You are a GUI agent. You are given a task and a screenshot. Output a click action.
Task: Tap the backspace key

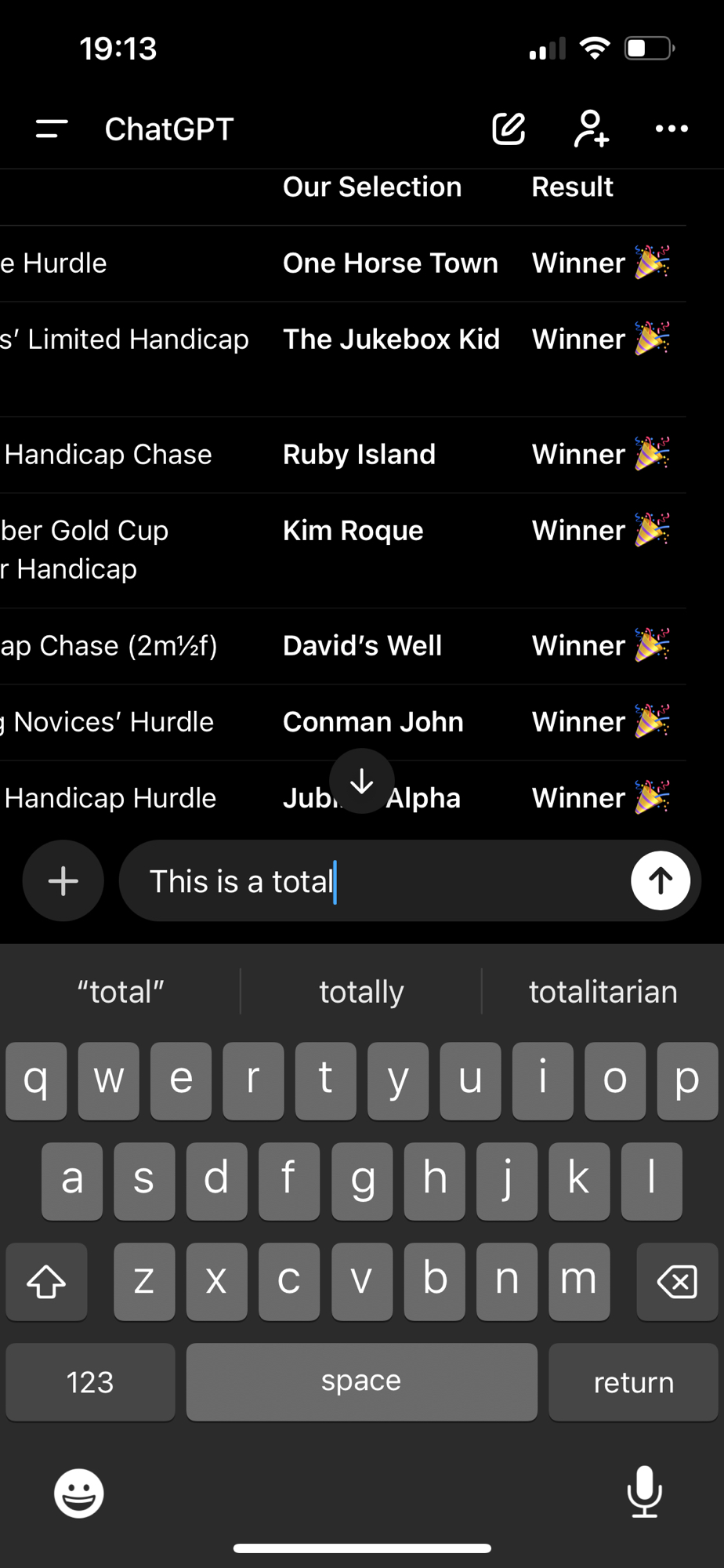(x=677, y=1282)
